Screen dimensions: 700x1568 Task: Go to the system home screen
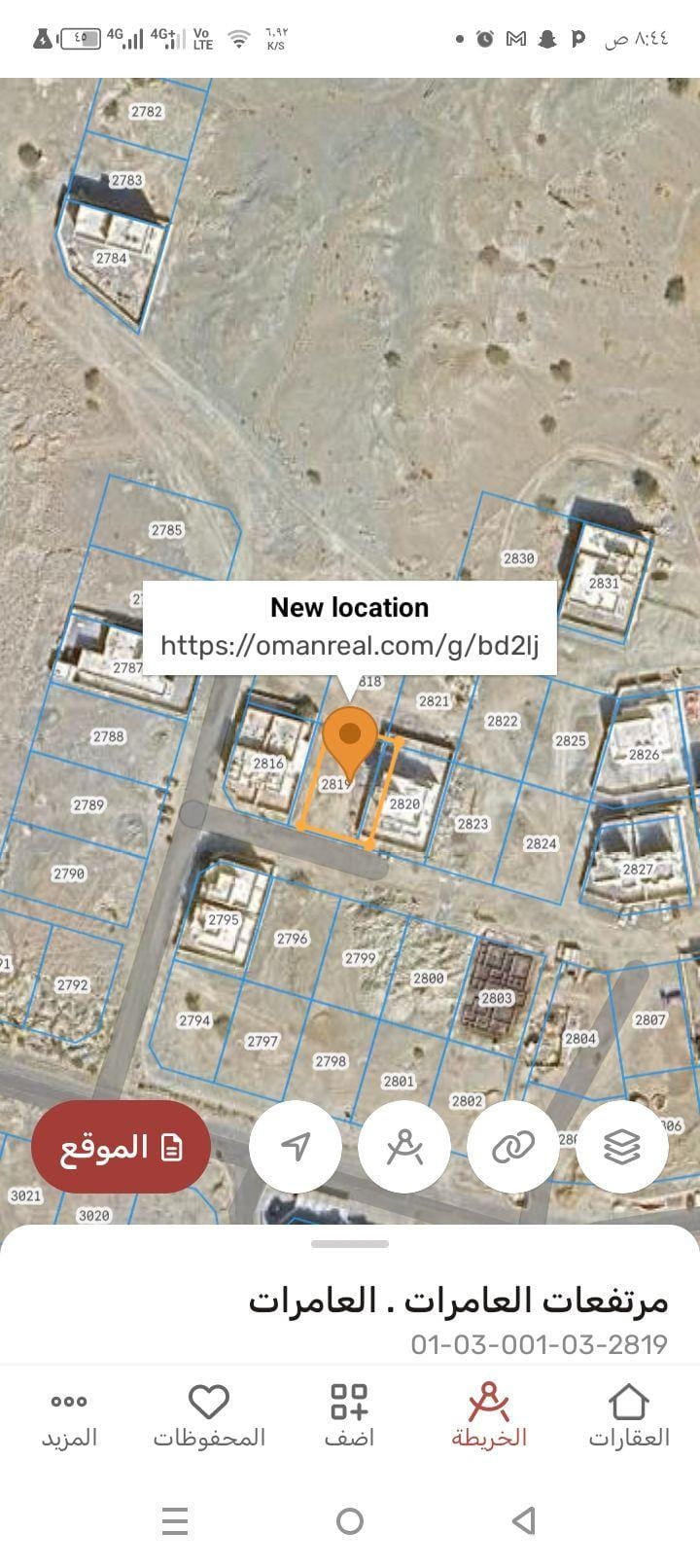click(350, 1520)
